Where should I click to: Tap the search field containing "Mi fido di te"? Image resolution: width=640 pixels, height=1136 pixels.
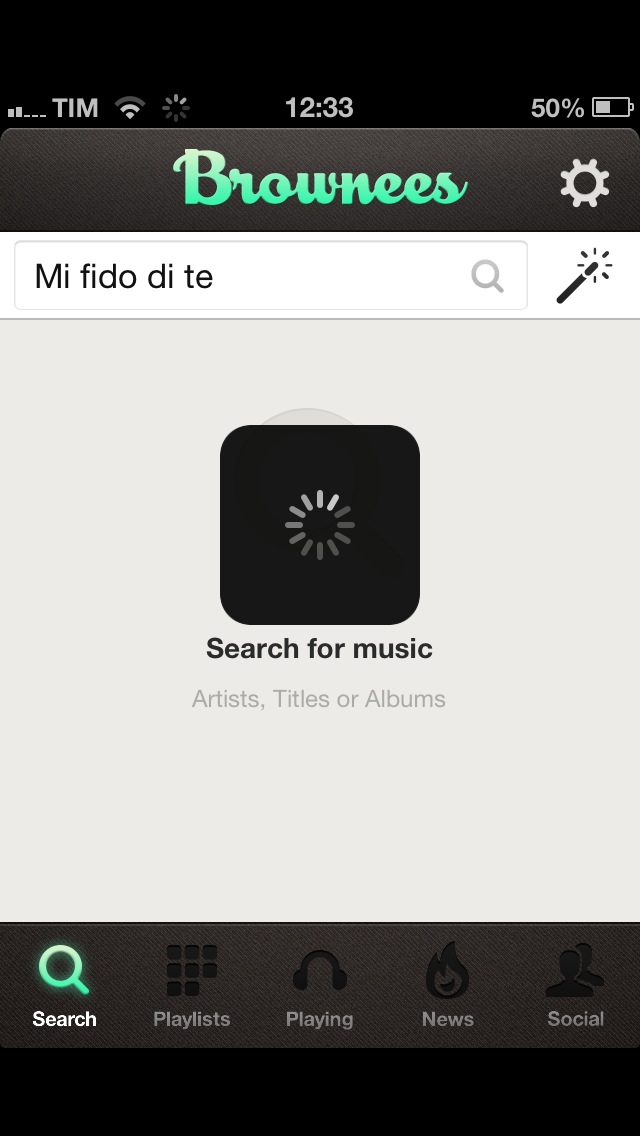271,275
